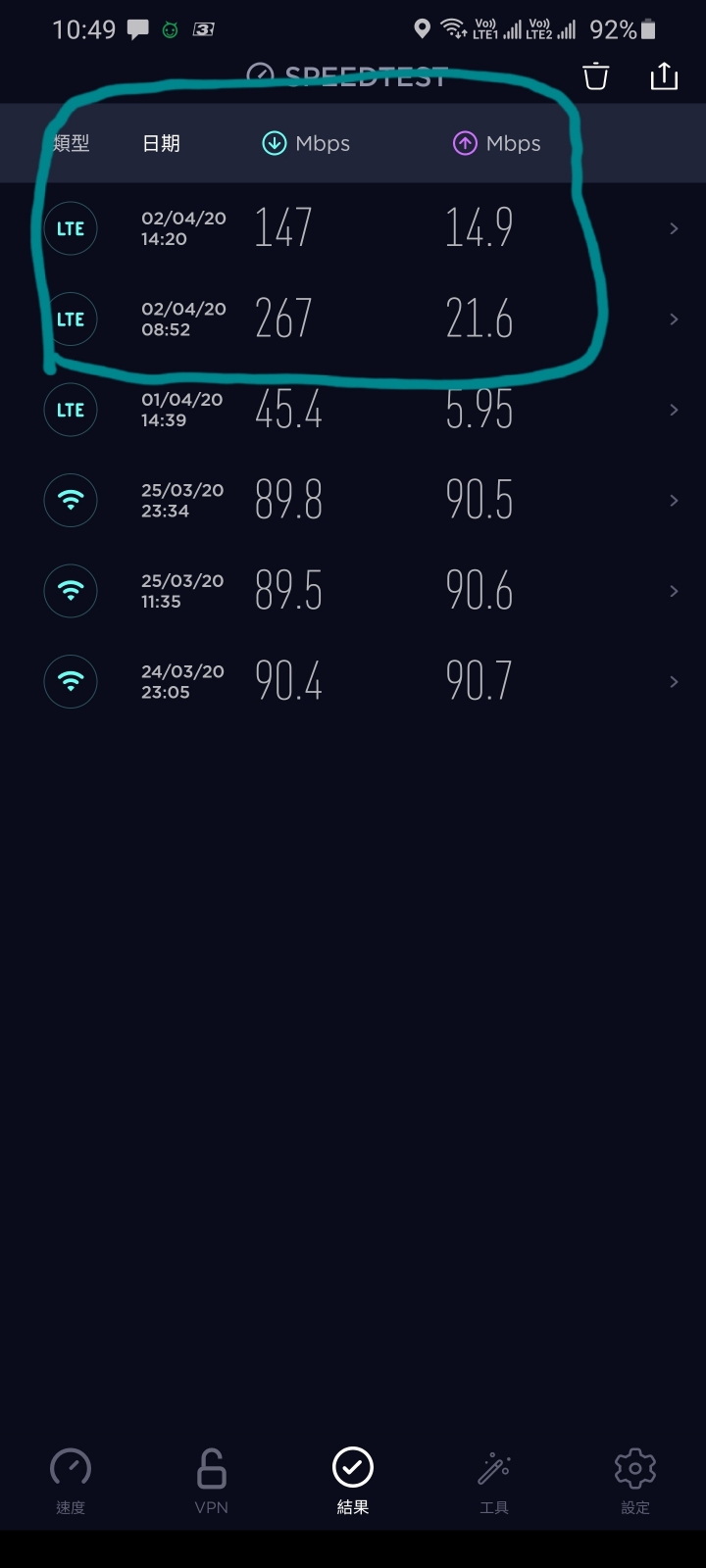706x1568 pixels.
Task: Select the 結果 tab
Action: click(x=353, y=1481)
